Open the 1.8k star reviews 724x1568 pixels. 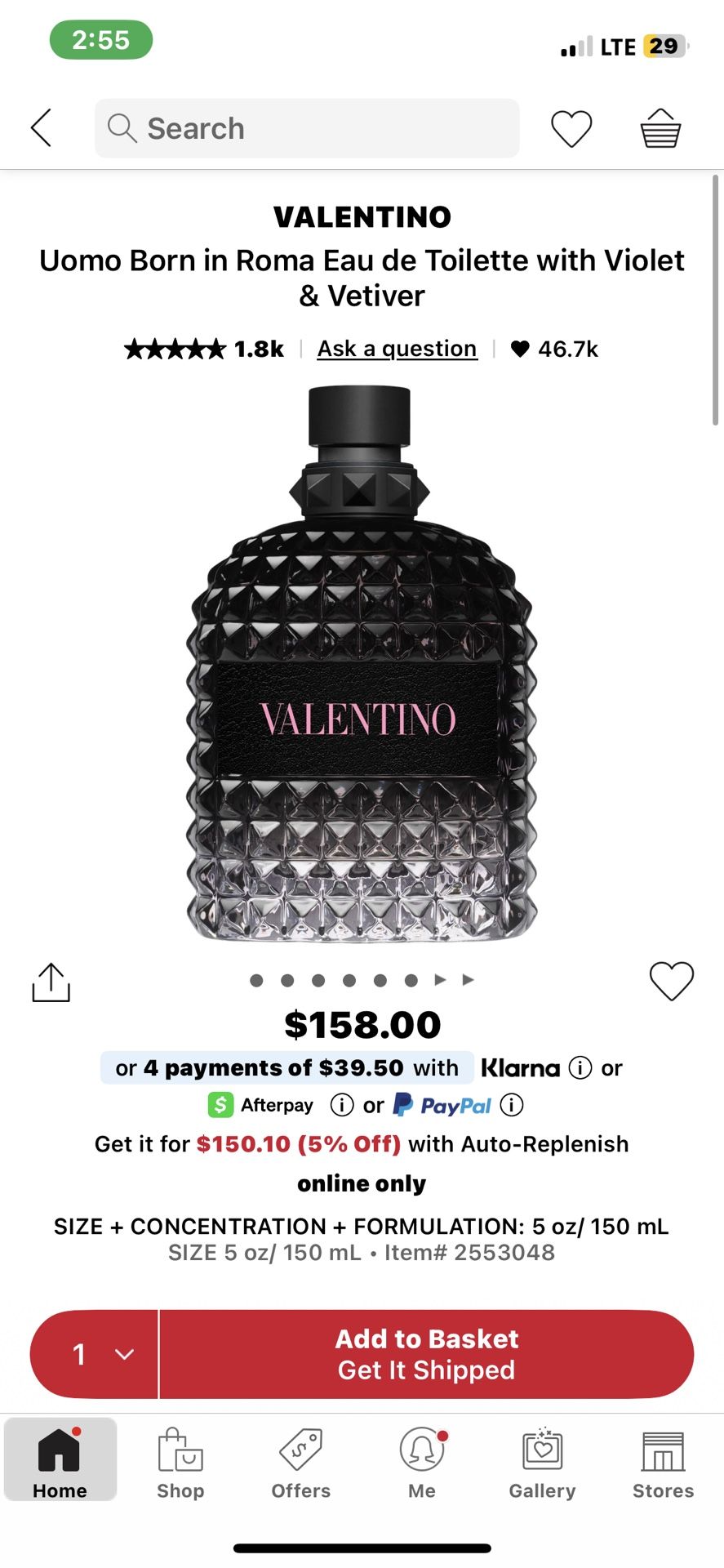[204, 349]
